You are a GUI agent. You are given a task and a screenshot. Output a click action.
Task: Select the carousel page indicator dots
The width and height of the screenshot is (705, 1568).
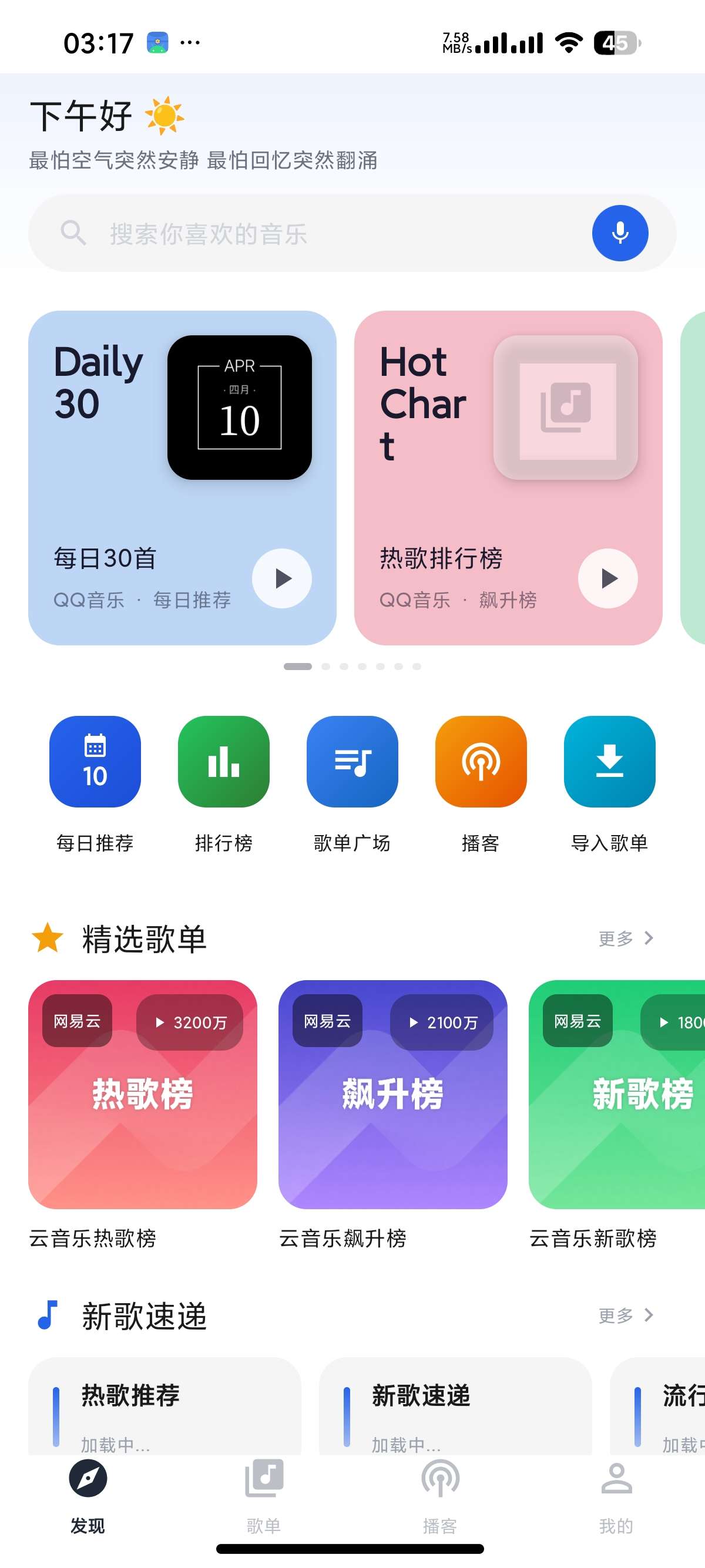coord(353,666)
